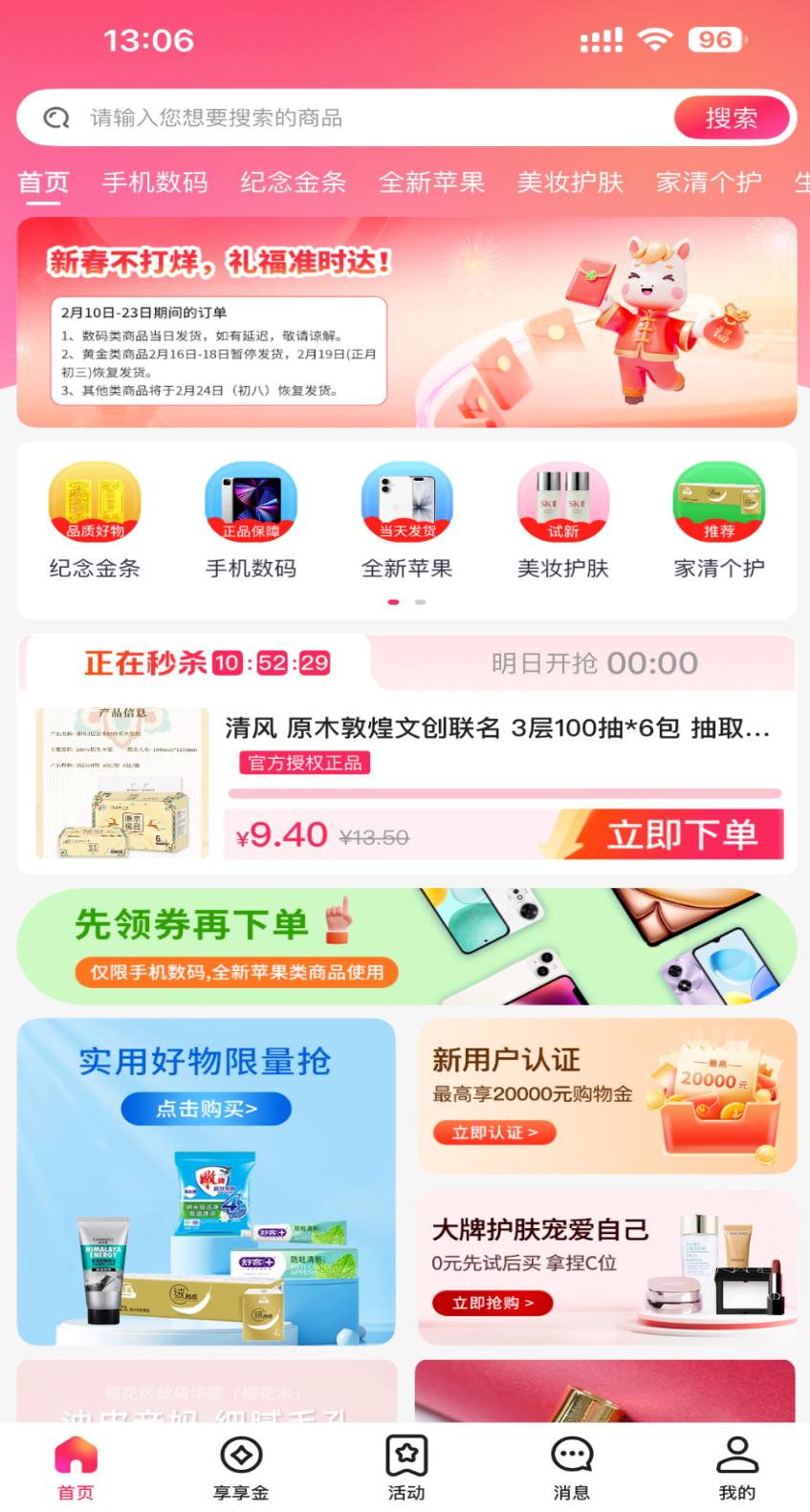Tap 立即下单 to order the 清风 tissue
This screenshot has height=1512, width=810.
tap(681, 834)
